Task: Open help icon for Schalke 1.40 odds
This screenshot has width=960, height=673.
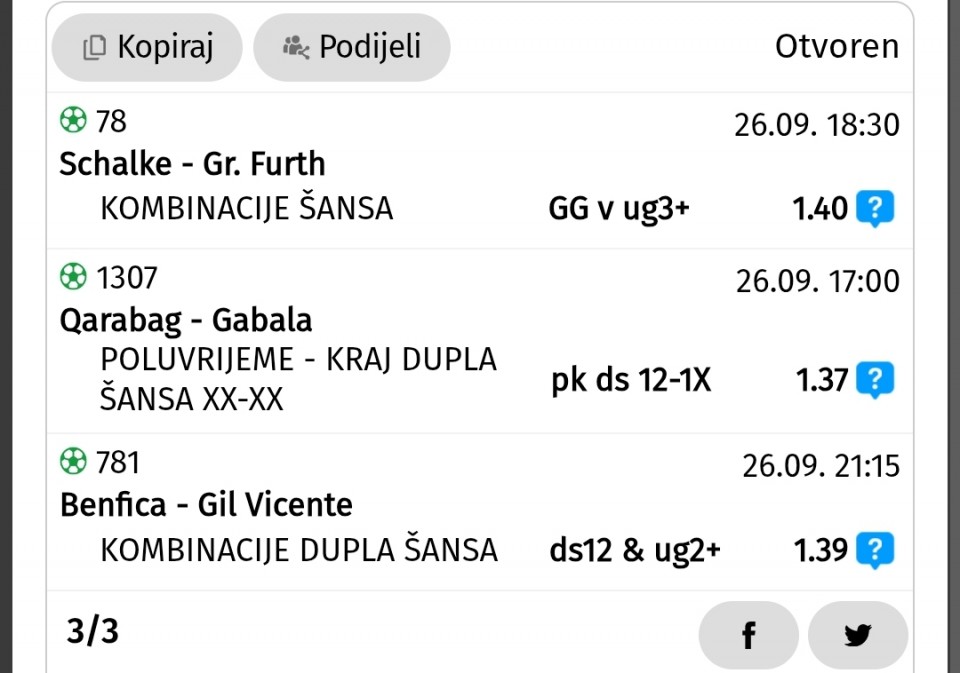Action: click(x=875, y=209)
